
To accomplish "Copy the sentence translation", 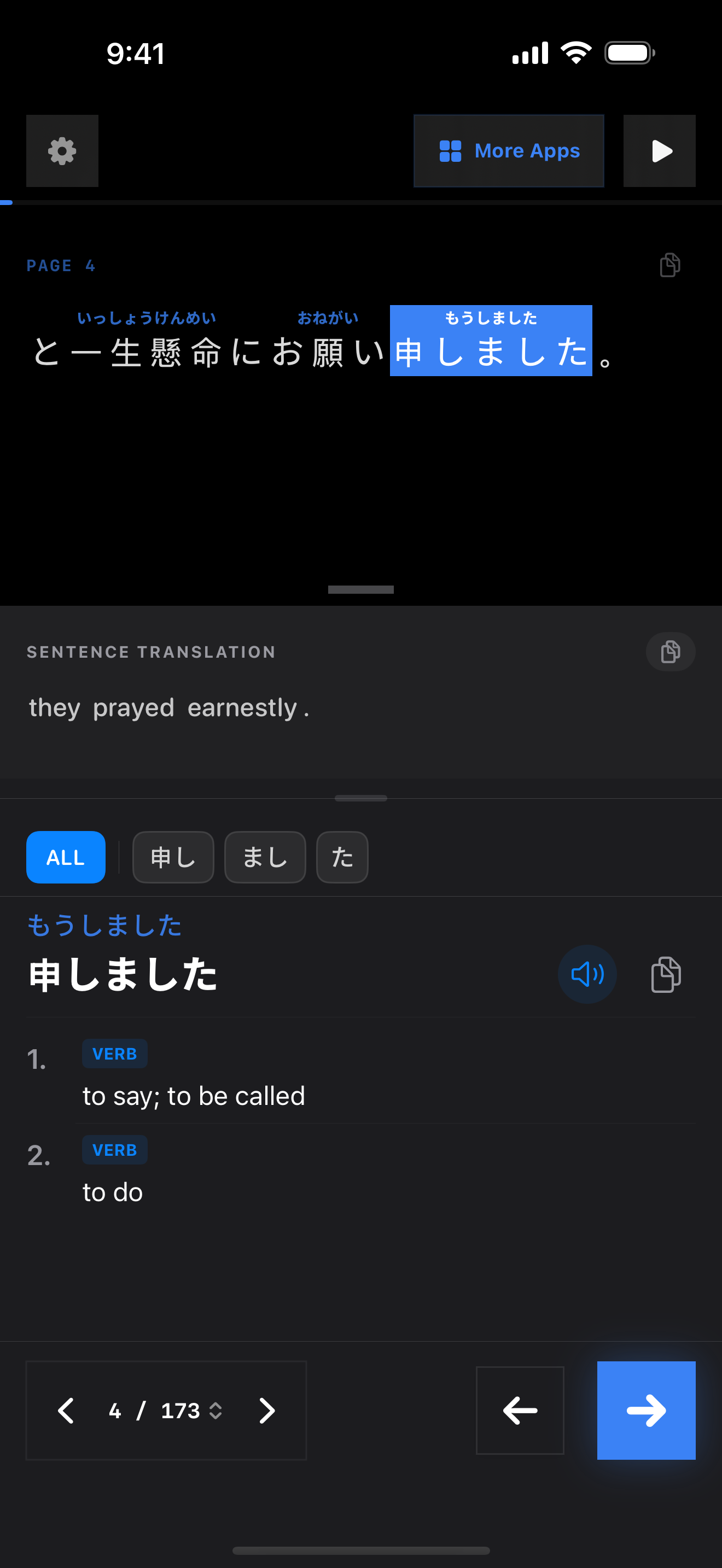I will [669, 652].
